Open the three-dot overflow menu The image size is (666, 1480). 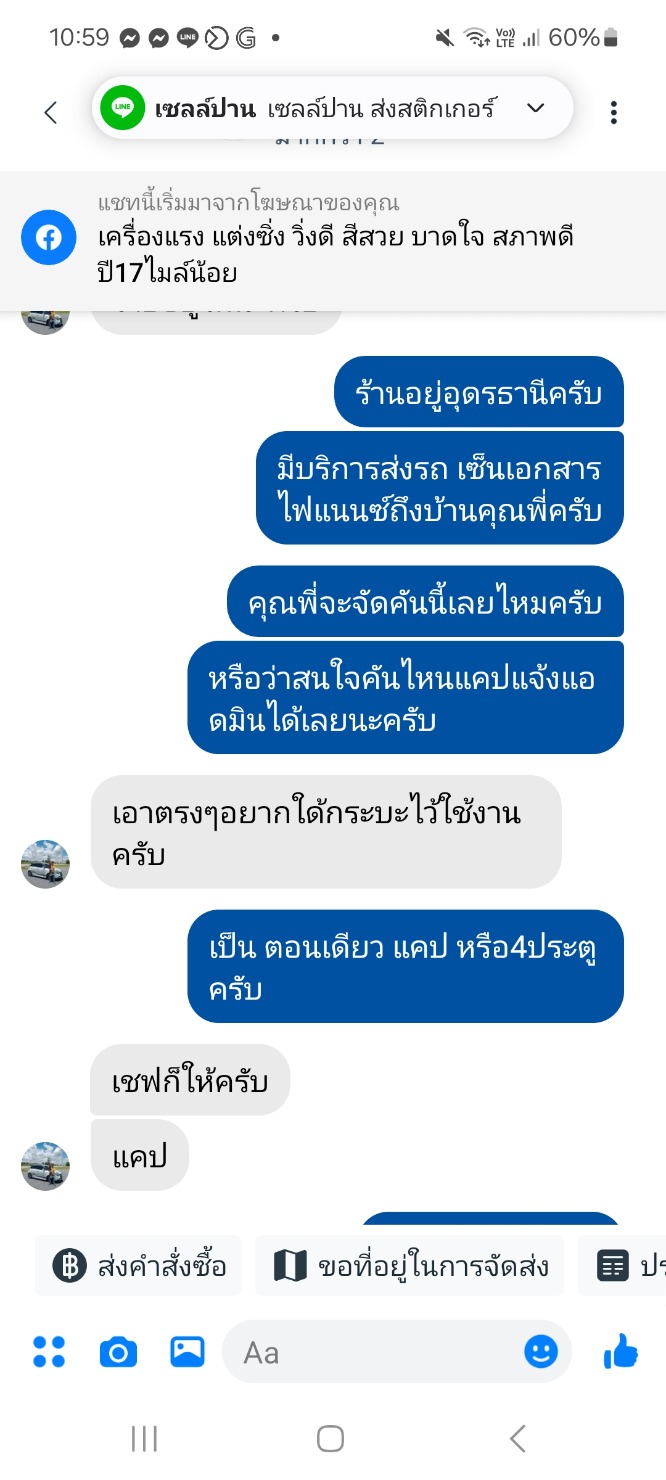click(x=614, y=112)
